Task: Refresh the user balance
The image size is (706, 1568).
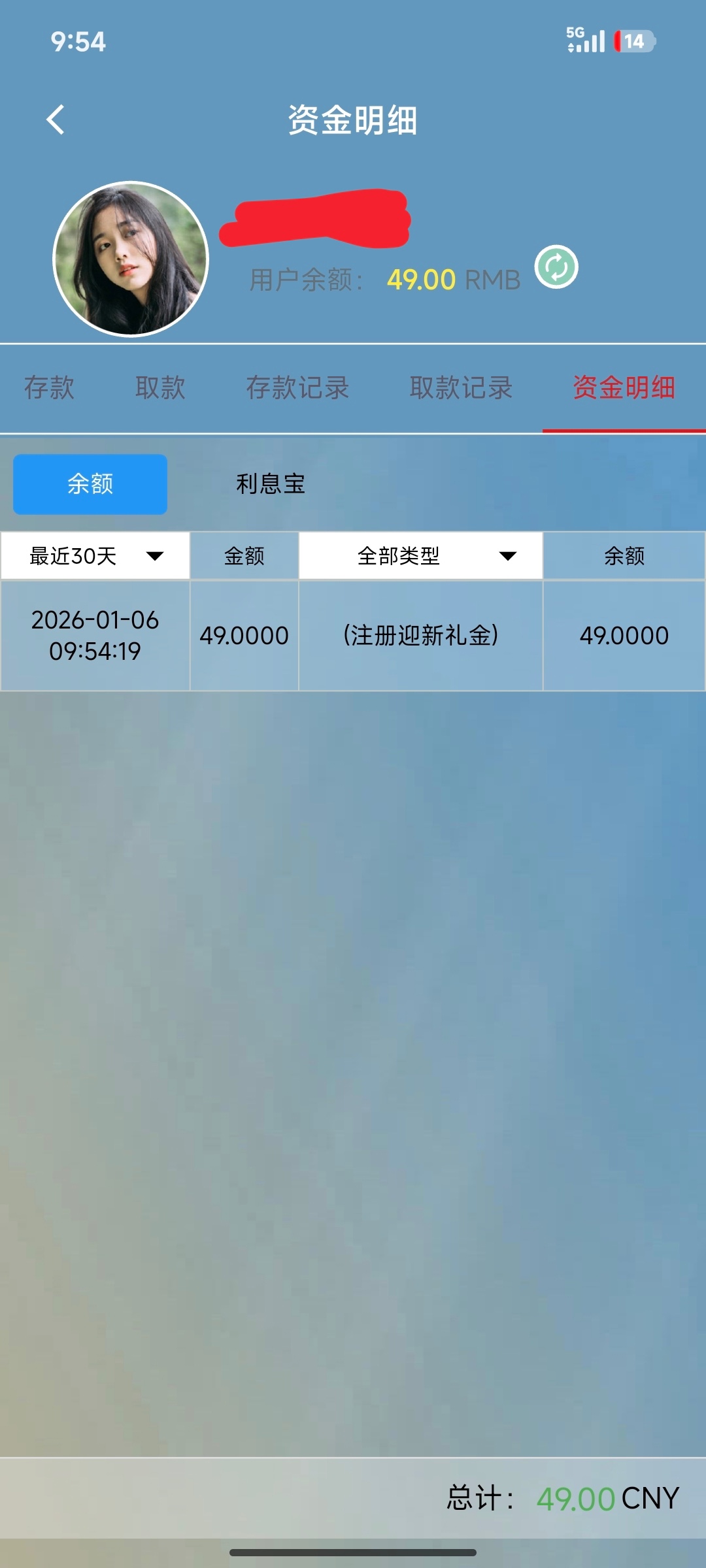Action: [556, 267]
